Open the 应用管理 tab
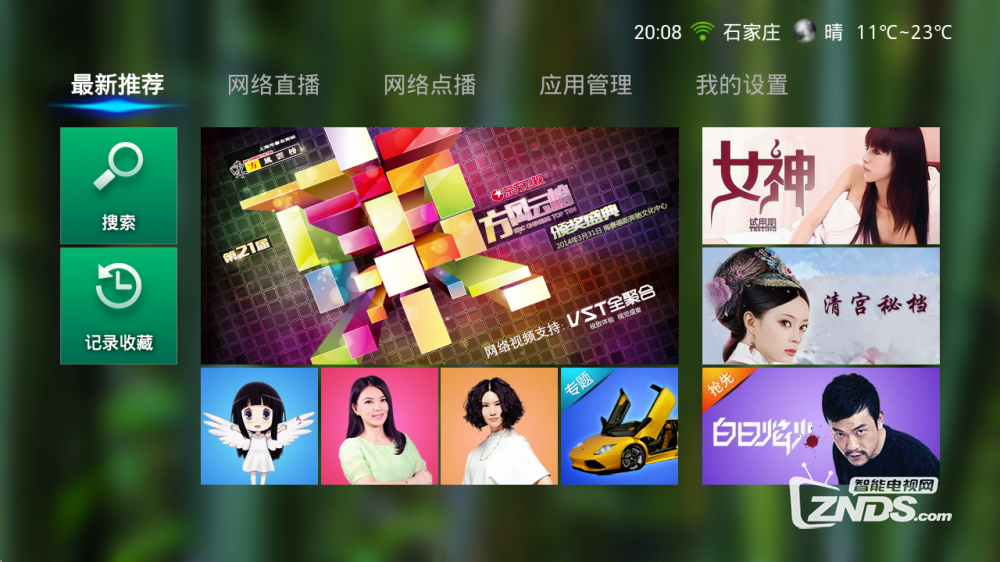 click(x=585, y=85)
